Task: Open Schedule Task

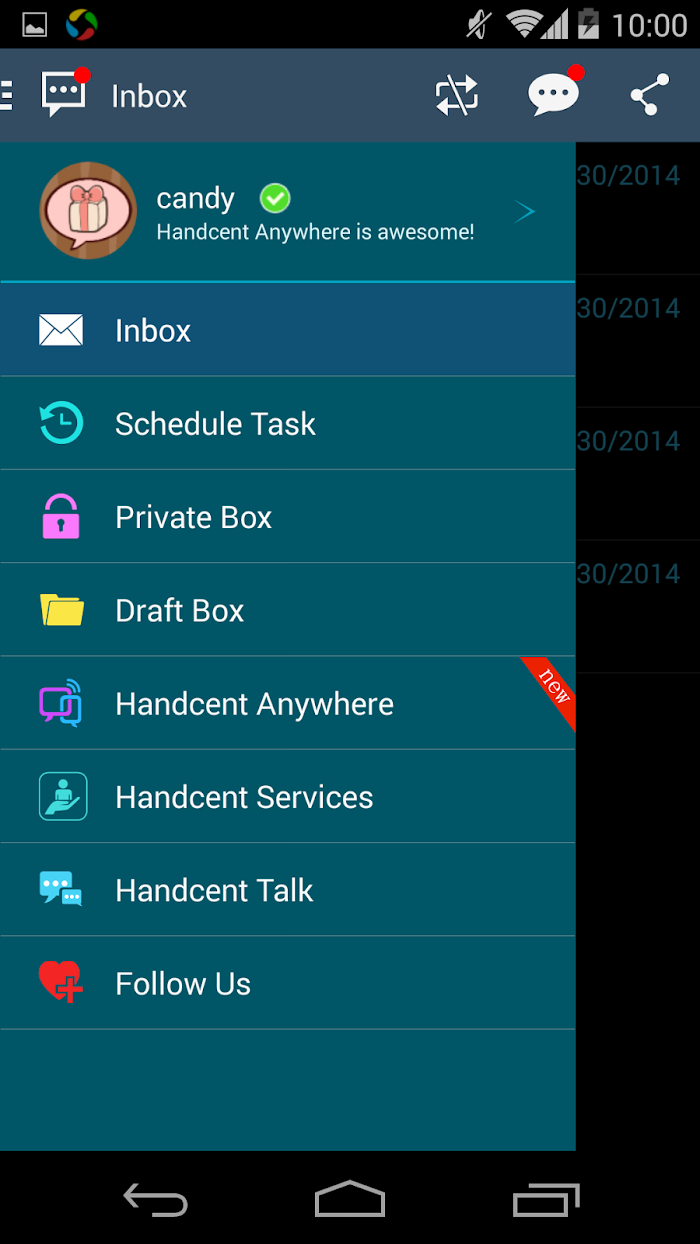Action: [x=288, y=424]
